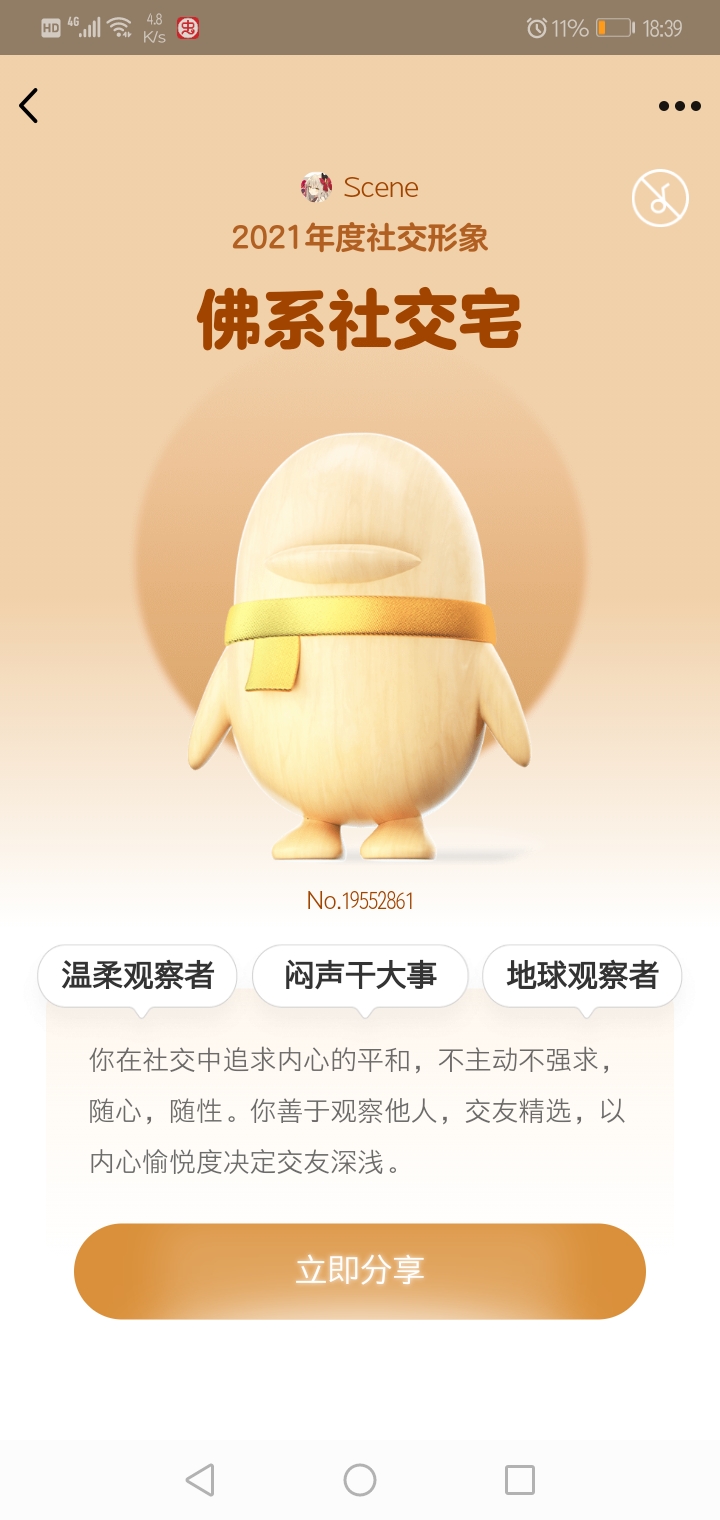720x1520 pixels.
Task: Select the 闷声干大事 tag
Action: [x=360, y=975]
